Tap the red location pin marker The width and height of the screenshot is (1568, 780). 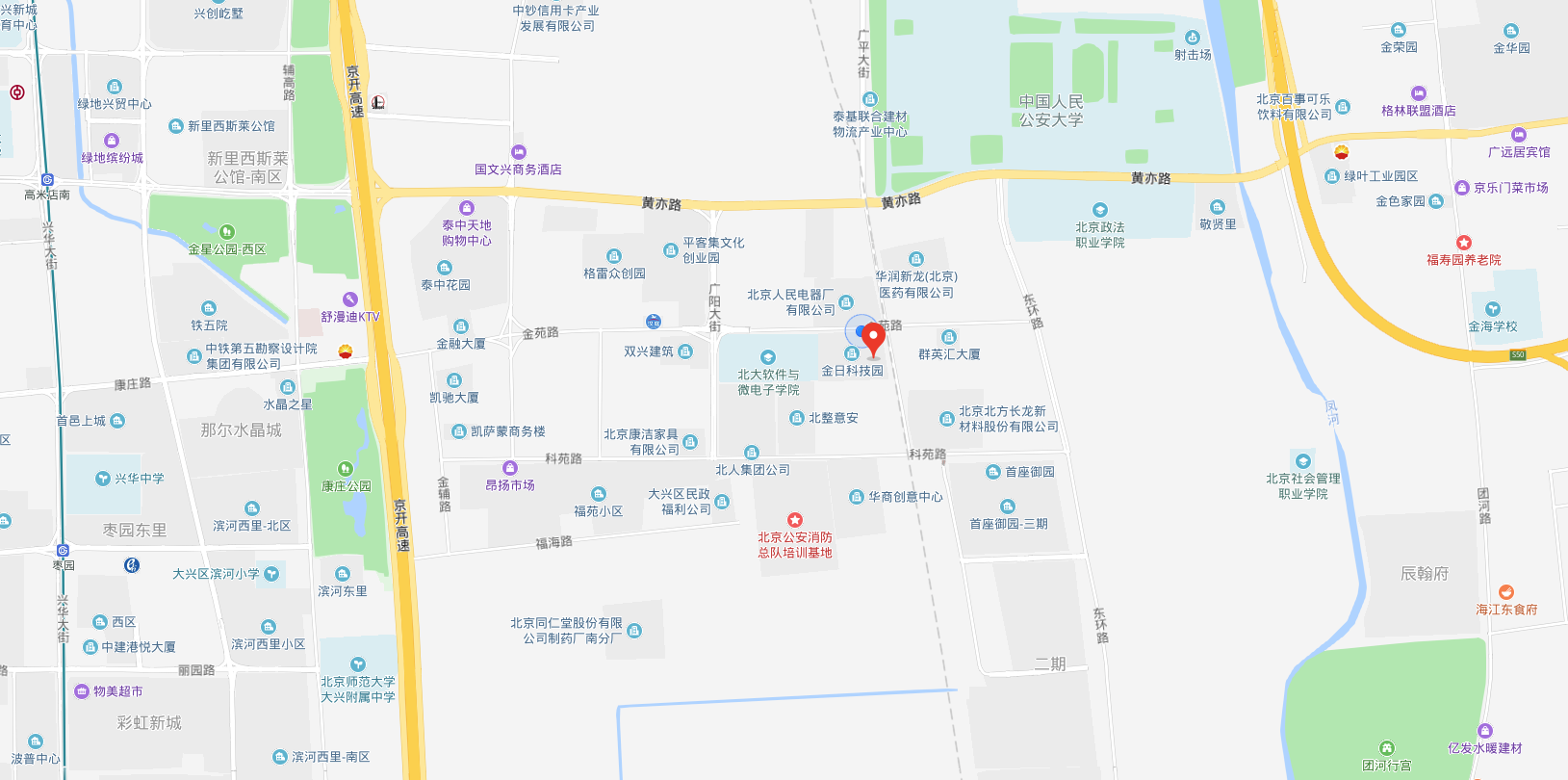873,339
